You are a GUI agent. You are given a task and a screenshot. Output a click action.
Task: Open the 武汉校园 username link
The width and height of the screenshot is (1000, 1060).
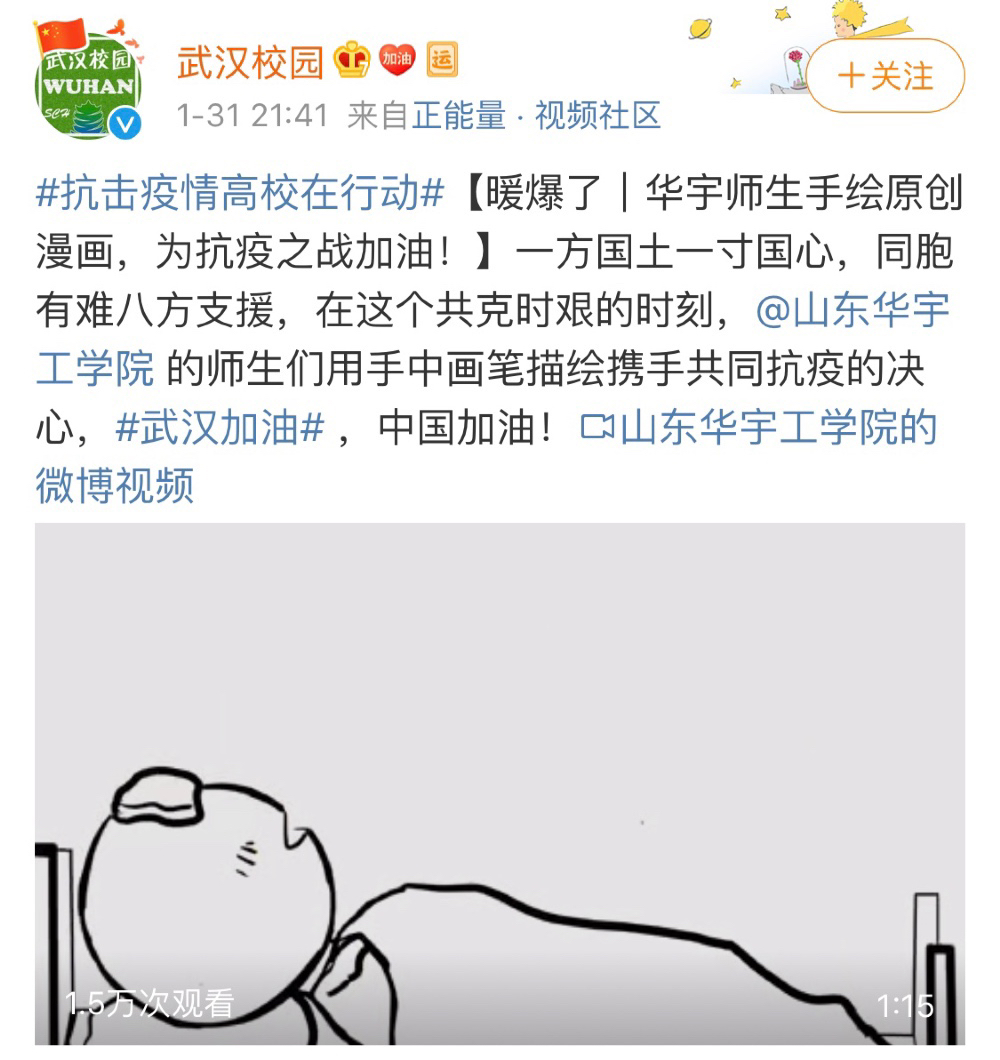(250, 62)
